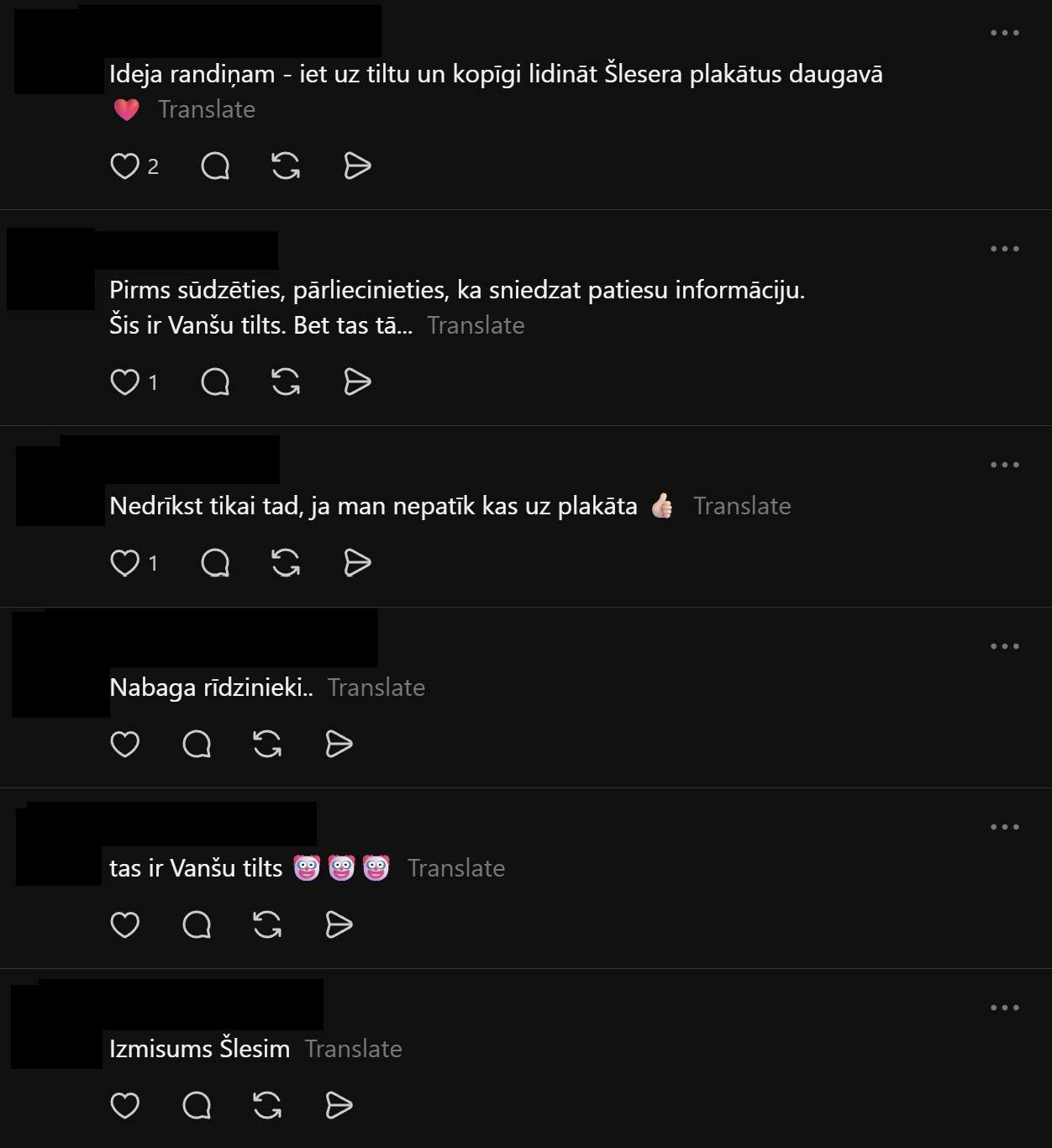Viewport: 1052px width, 1148px height.
Task: Translate the 'Šis ir Vanšu tilts' comment
Action: pos(476,325)
